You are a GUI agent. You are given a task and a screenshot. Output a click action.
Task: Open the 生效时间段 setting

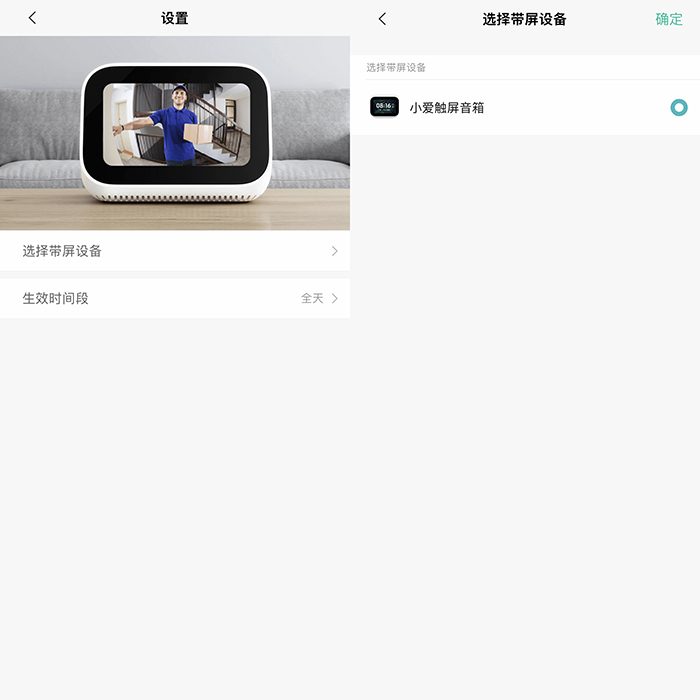pyautogui.click(x=175, y=298)
